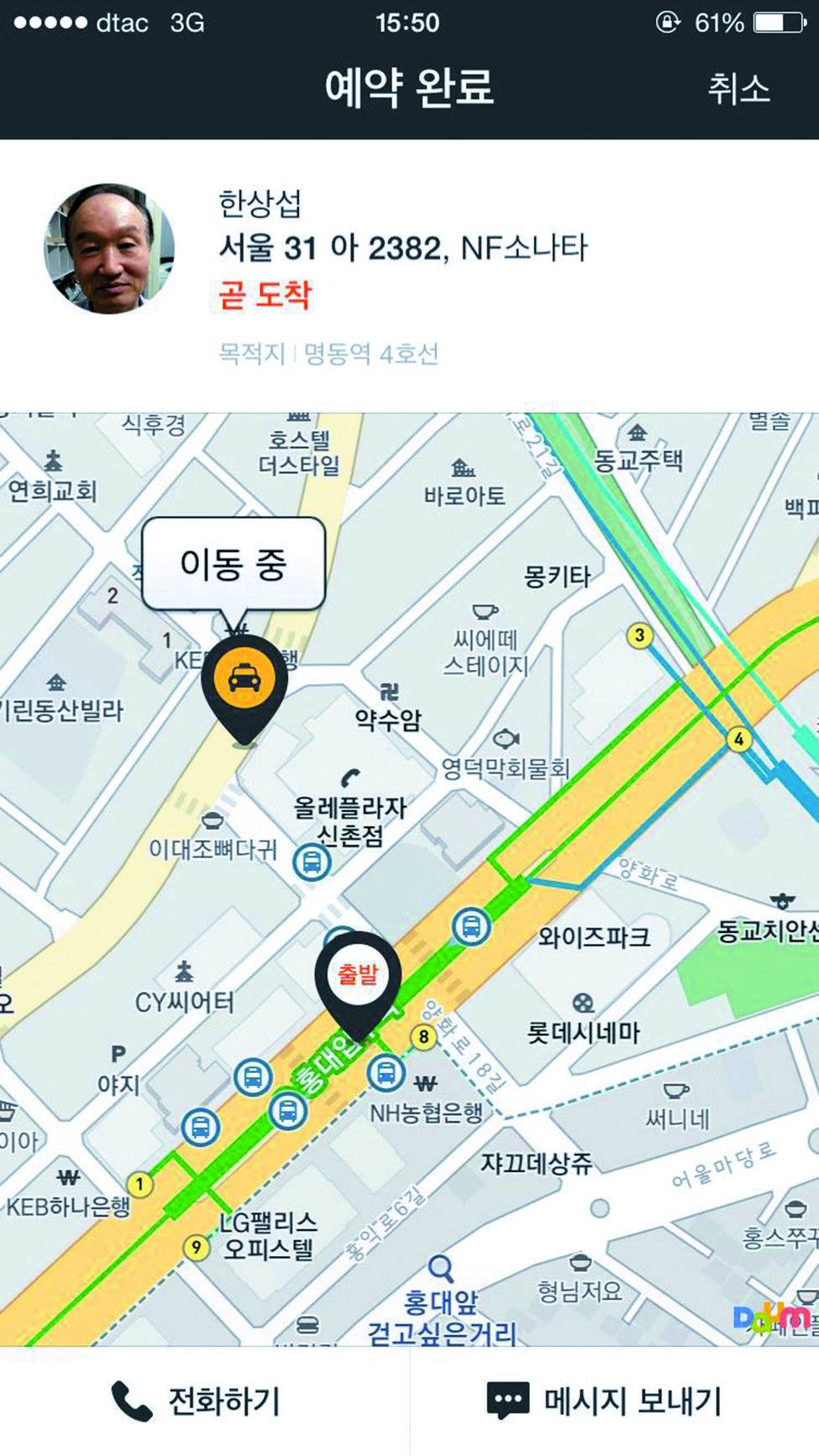The image size is (819, 1456).
Task: Tap the moving taxi pin on map
Action: 244,680
